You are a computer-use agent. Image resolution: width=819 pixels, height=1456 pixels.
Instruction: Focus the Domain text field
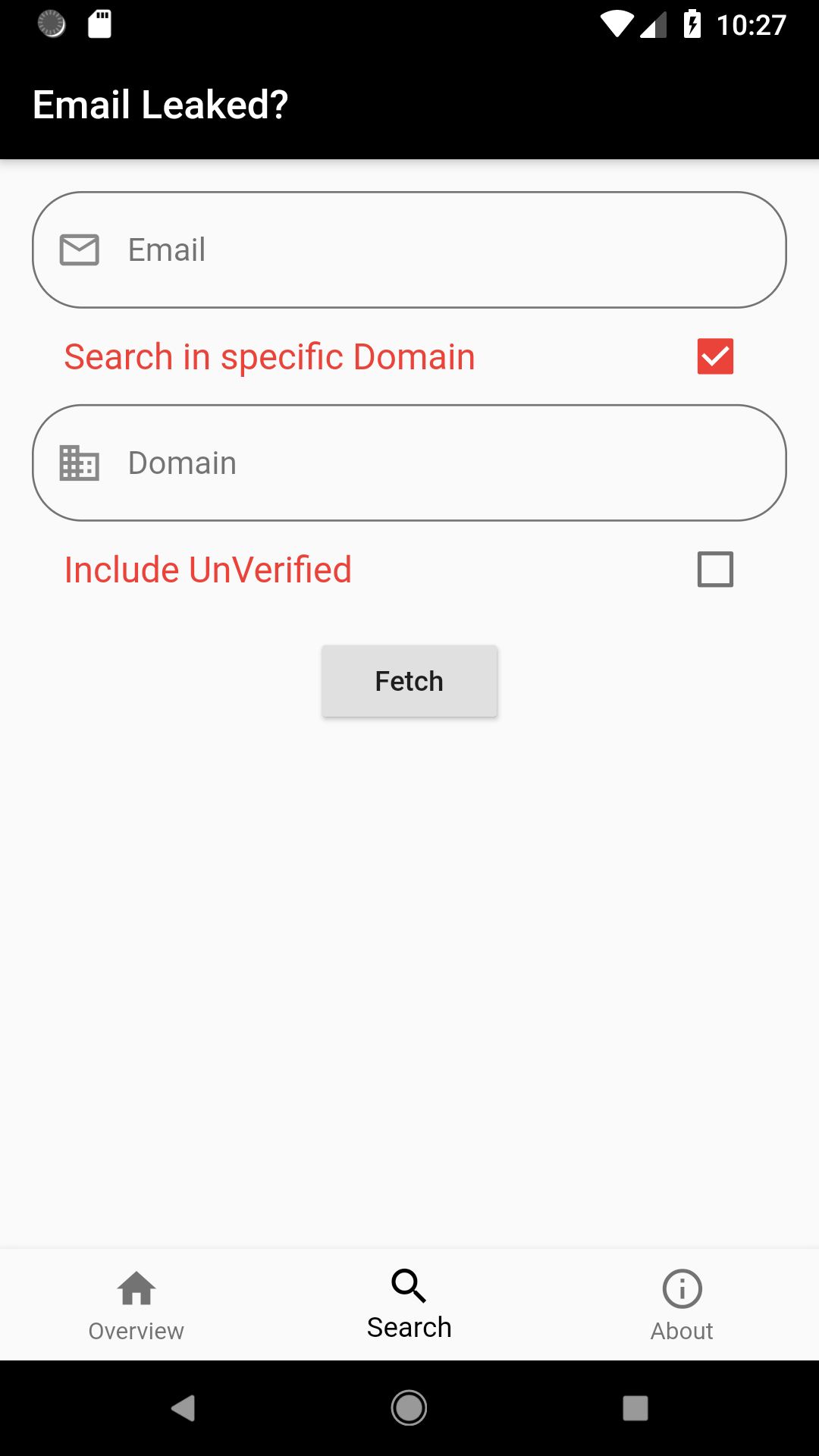[409, 463]
